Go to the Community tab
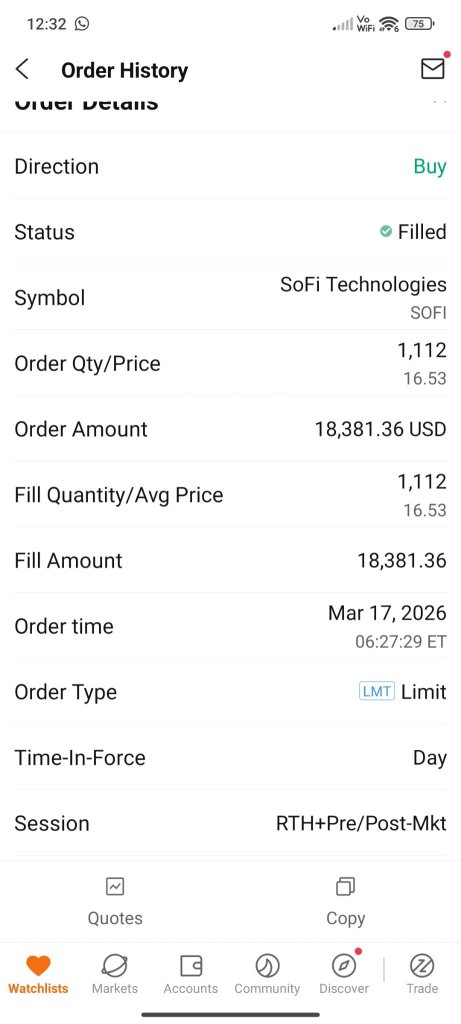Viewport: 461px width, 1024px height. coord(267,974)
